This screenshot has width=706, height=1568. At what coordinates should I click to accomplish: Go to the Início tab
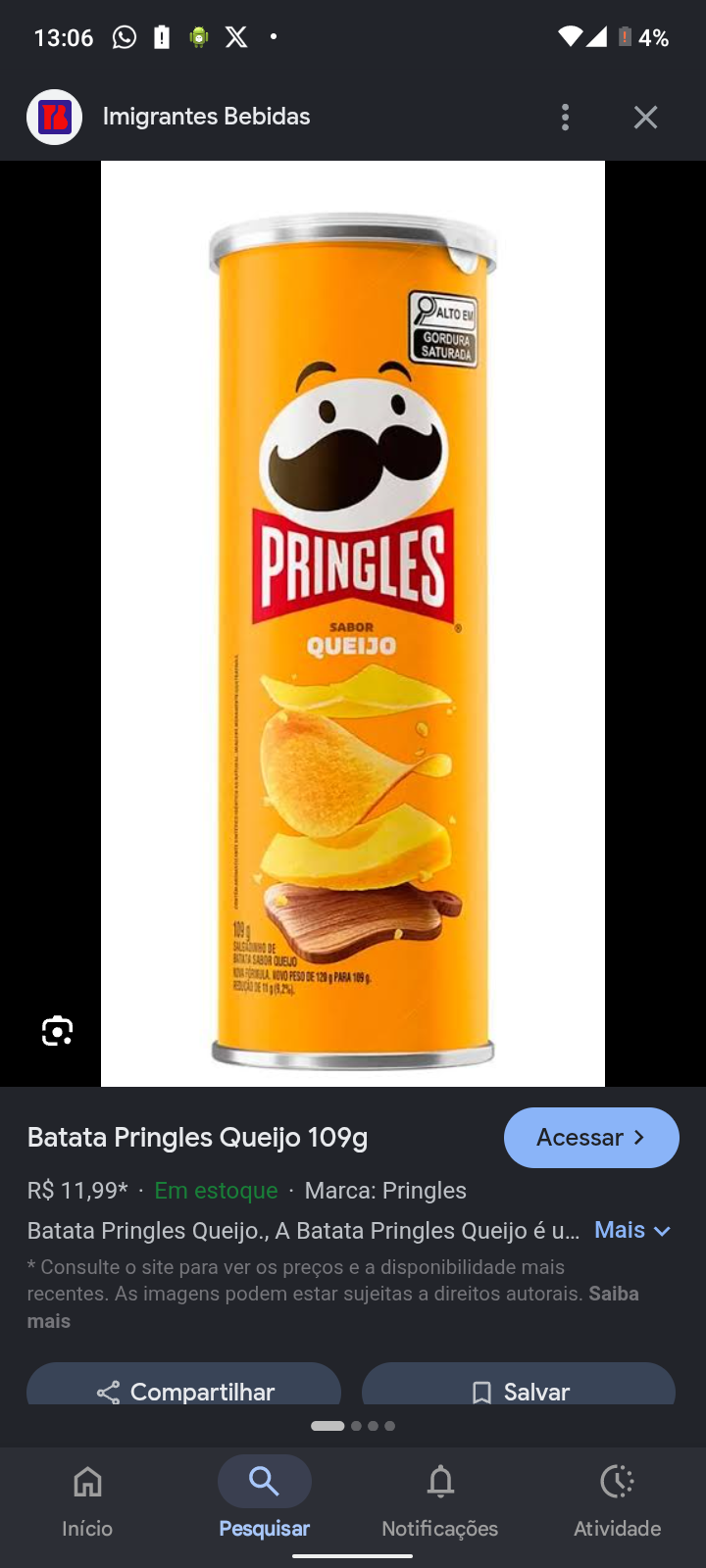coord(87,1499)
